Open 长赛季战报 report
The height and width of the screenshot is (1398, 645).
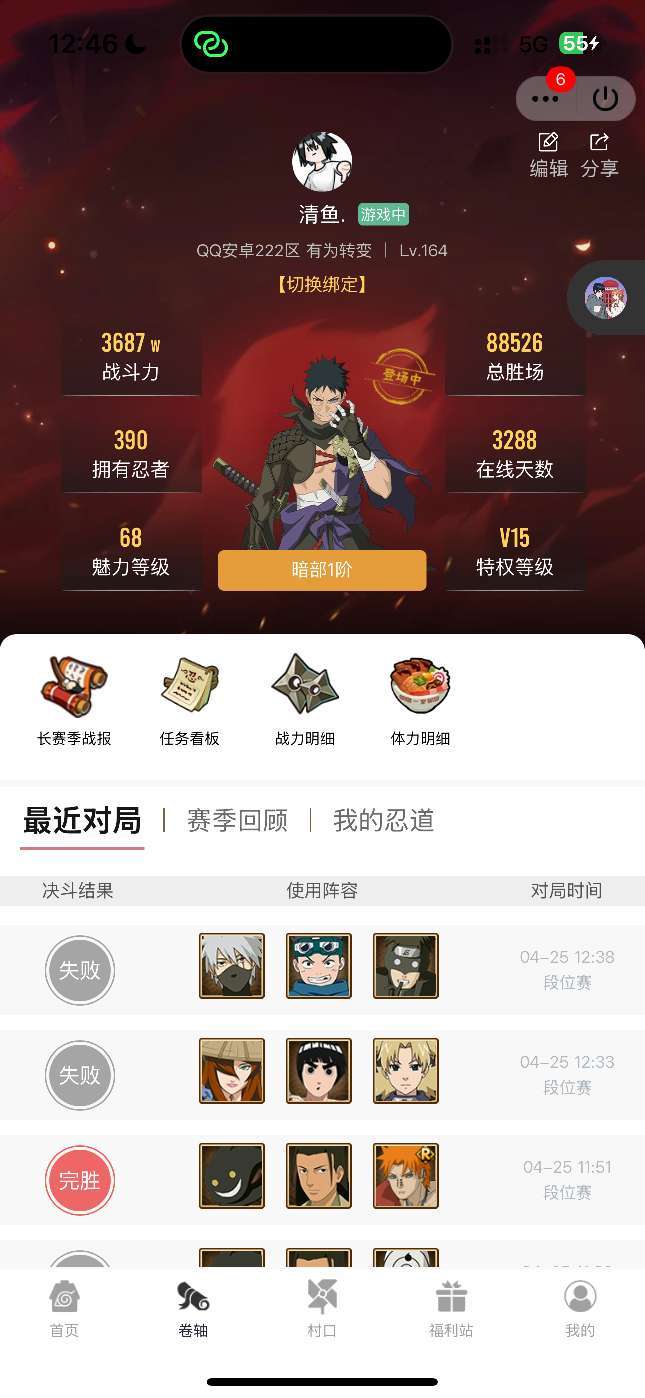pos(73,701)
